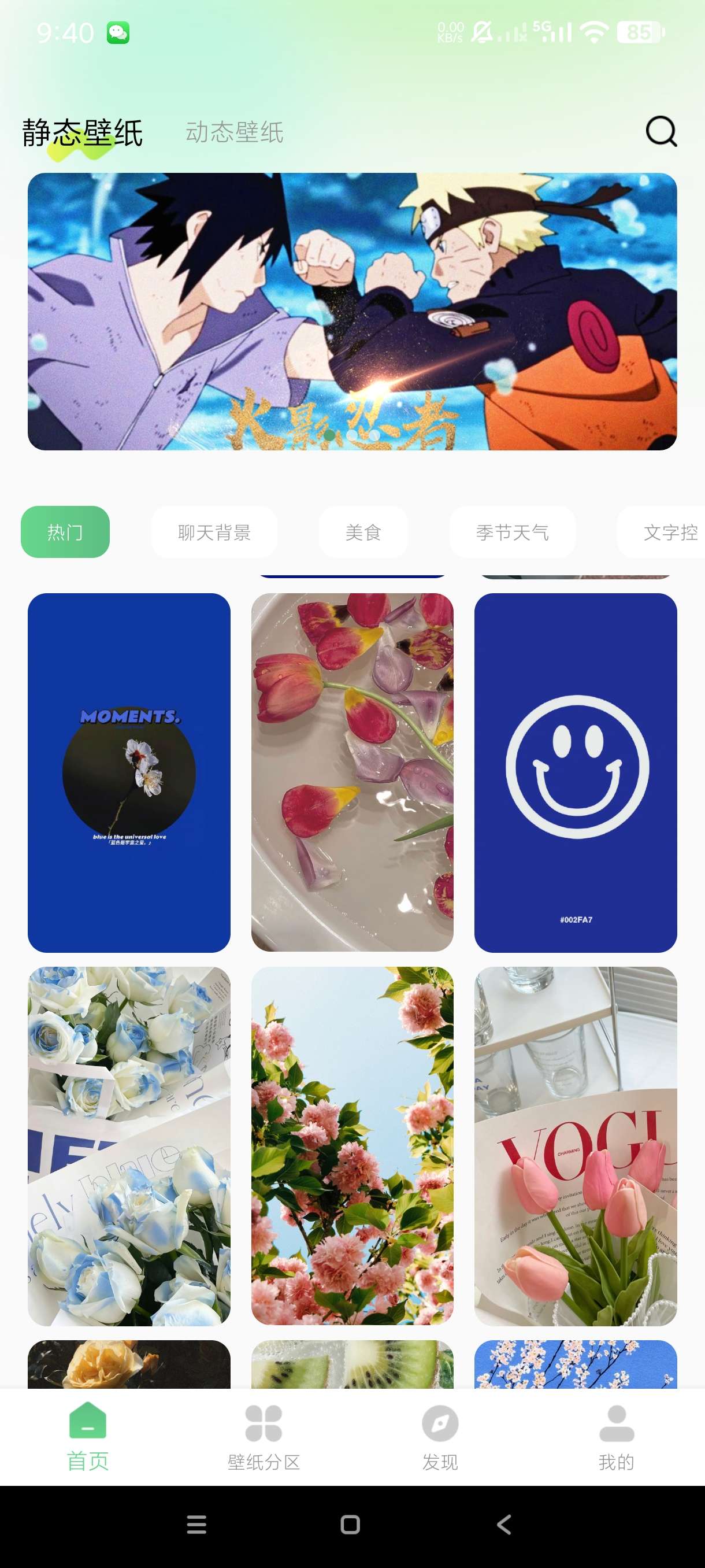The image size is (705, 1568).
Task: Open the blue and white roses wallpaper
Action: [x=129, y=1145]
